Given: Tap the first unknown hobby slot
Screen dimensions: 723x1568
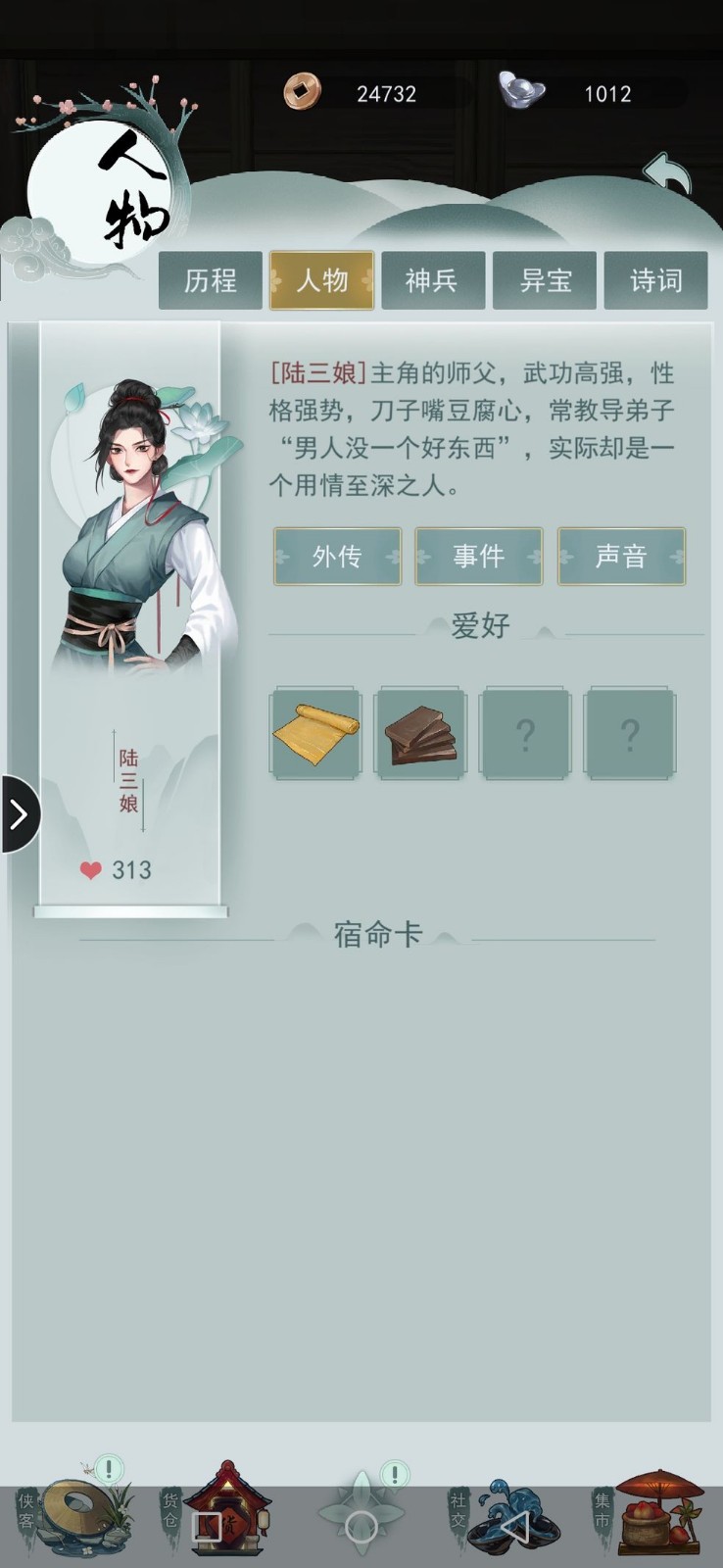Looking at the screenshot, I should point(525,734).
